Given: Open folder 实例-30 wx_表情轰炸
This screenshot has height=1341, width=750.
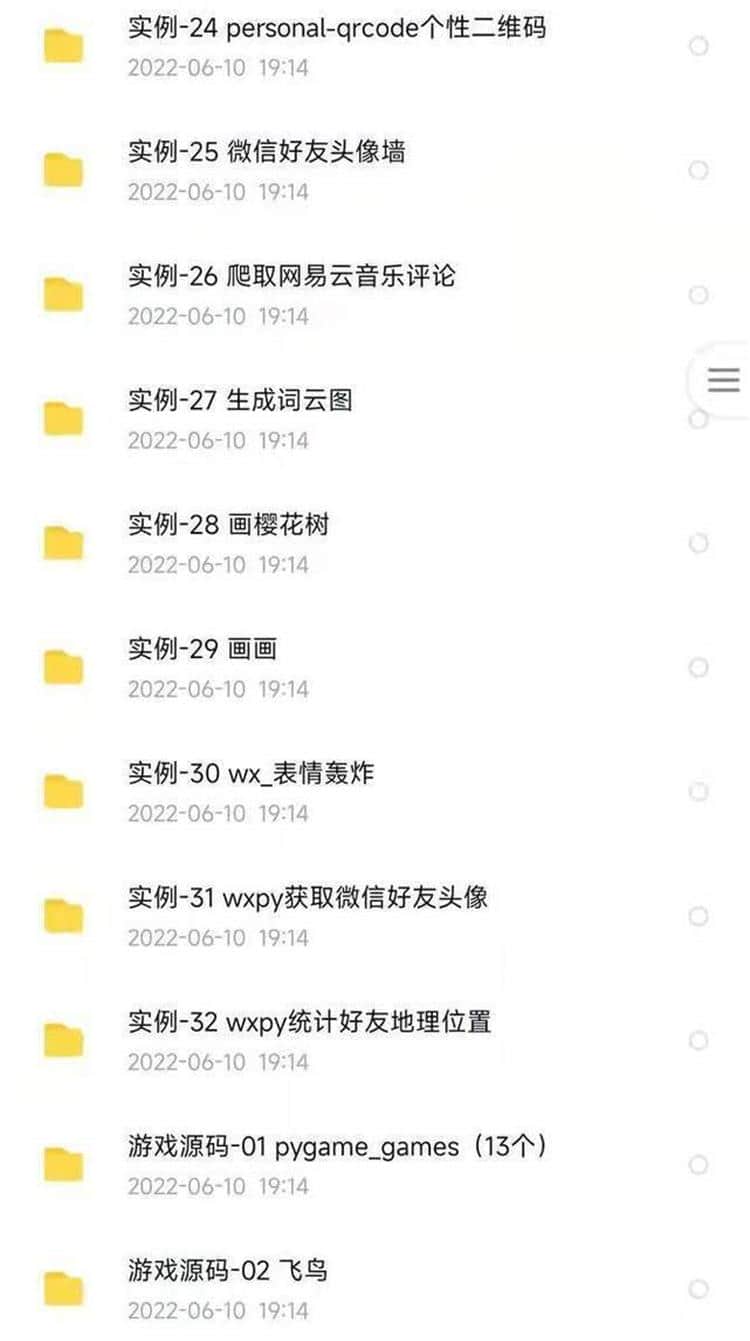Looking at the screenshot, I should coord(251,774).
